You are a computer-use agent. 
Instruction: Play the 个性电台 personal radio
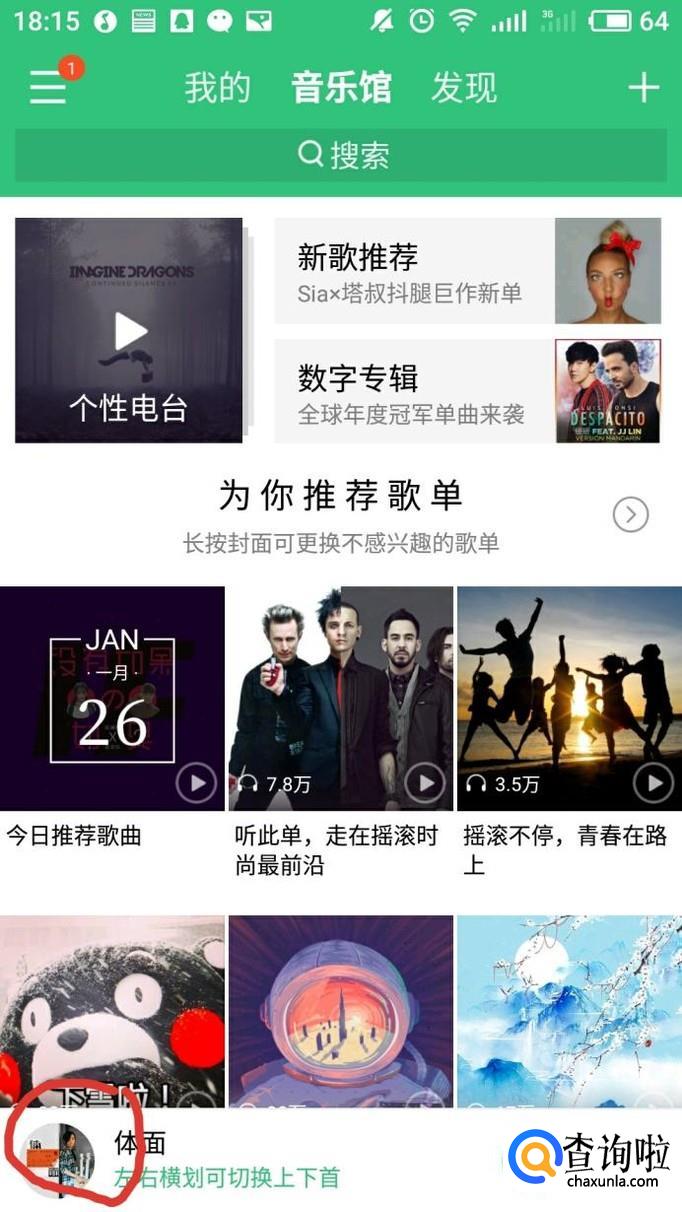click(129, 331)
